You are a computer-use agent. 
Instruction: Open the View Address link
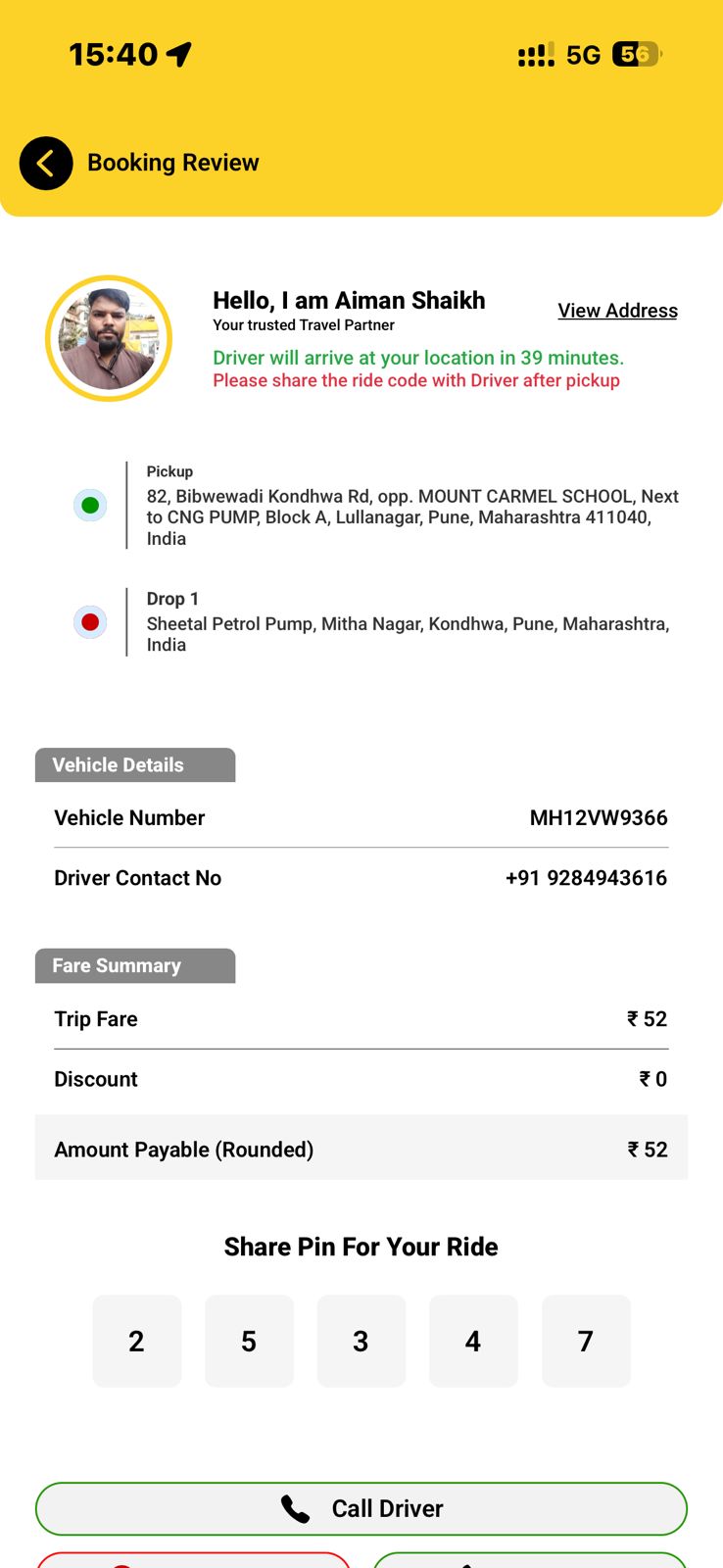click(x=617, y=311)
